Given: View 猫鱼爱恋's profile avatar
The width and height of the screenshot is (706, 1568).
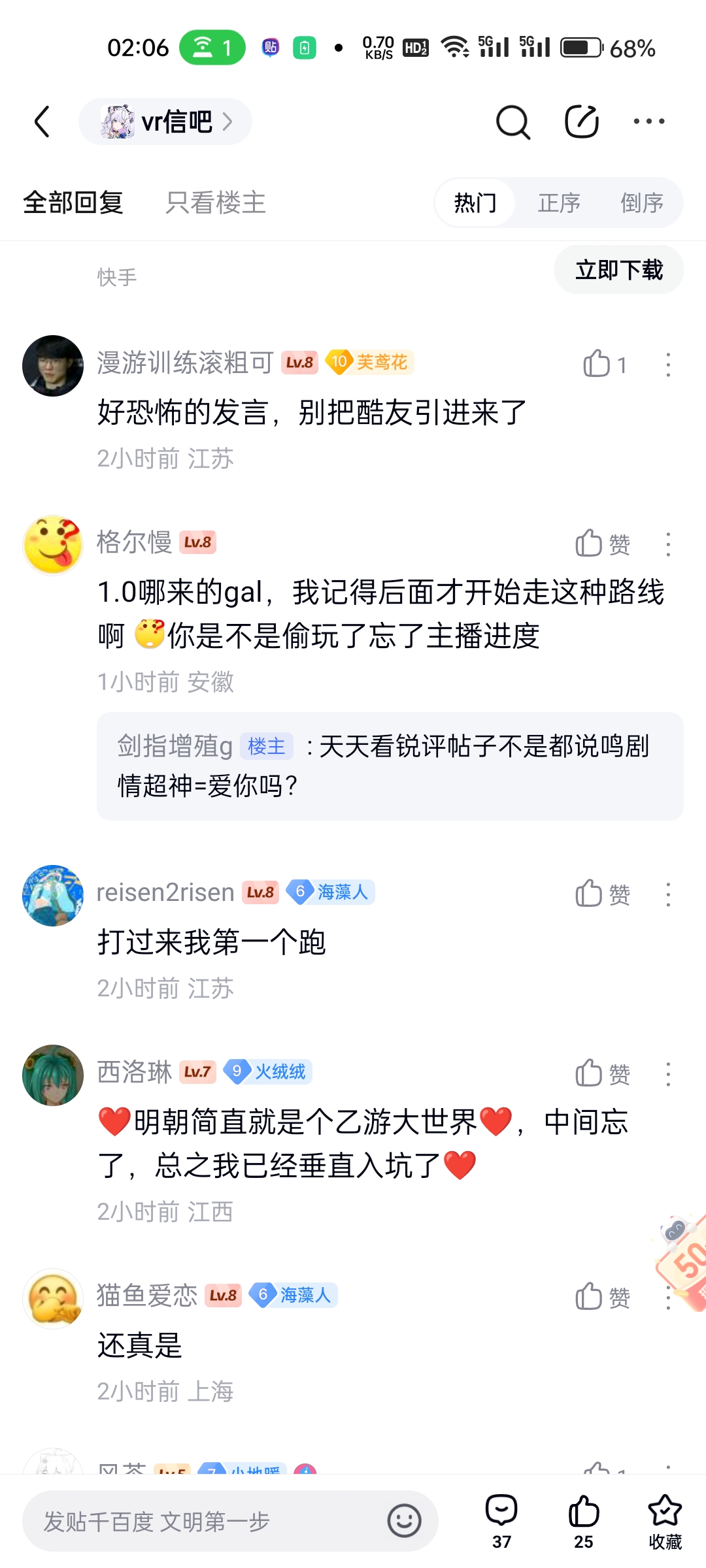Looking at the screenshot, I should (53, 1298).
